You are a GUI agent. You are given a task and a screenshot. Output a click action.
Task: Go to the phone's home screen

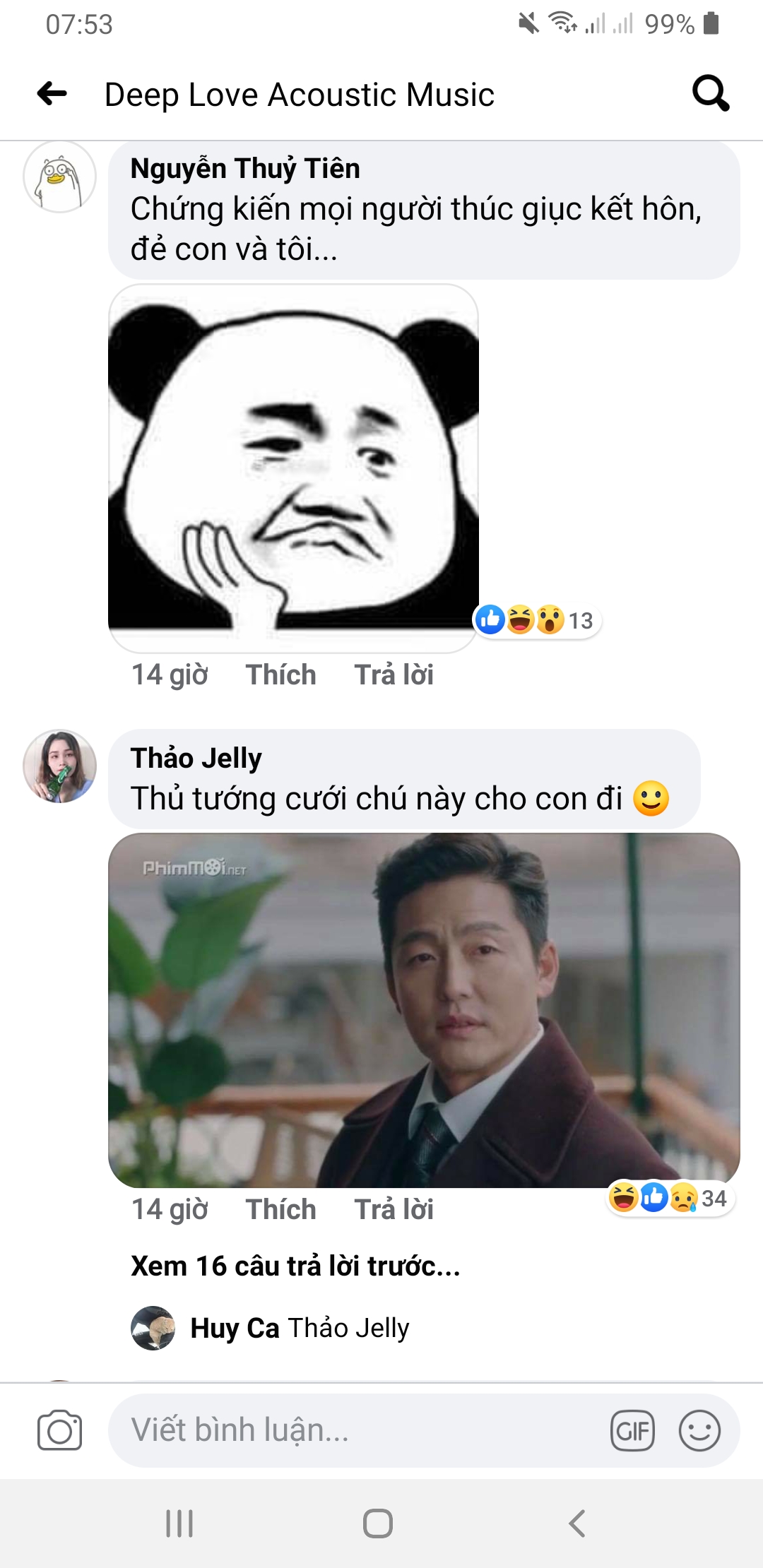[x=378, y=1524]
